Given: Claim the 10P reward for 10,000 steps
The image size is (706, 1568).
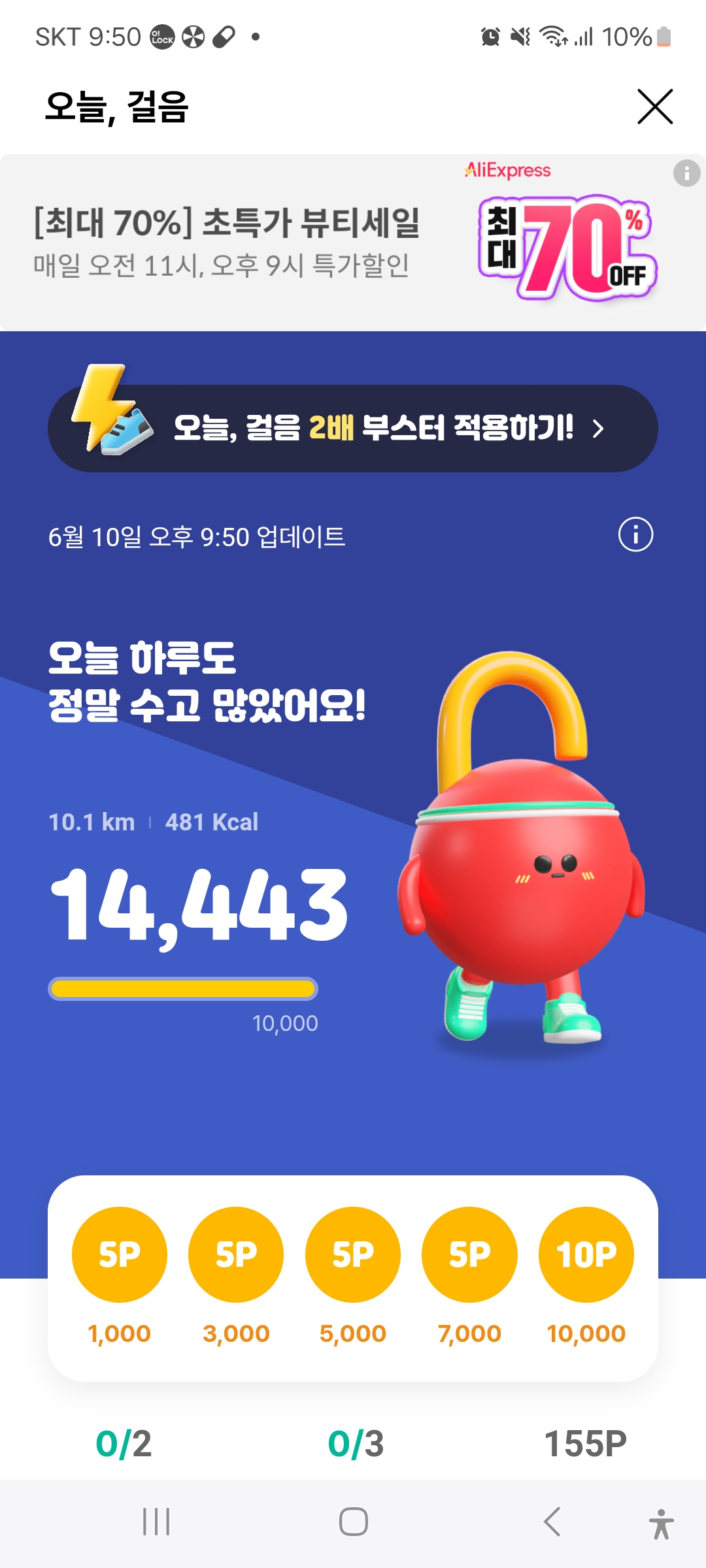Looking at the screenshot, I should (x=586, y=1254).
